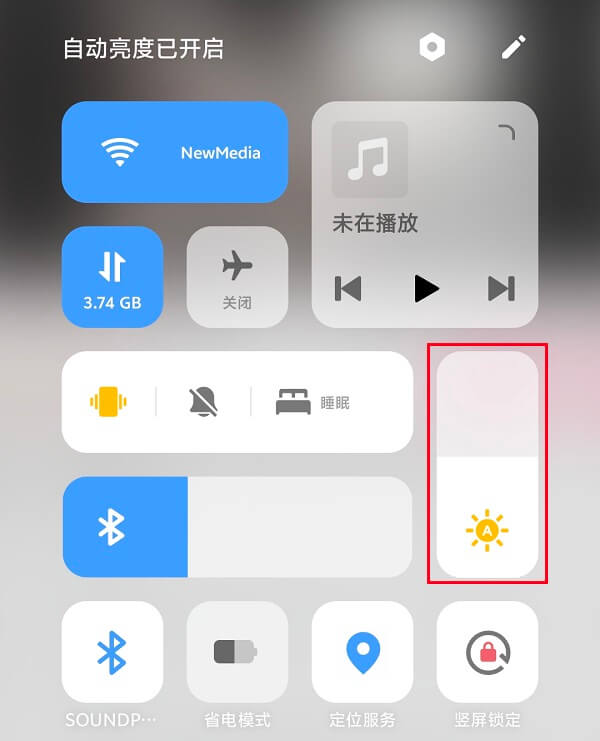Image resolution: width=600 pixels, height=741 pixels.
Task: Play the media
Action: pyautogui.click(x=426, y=289)
